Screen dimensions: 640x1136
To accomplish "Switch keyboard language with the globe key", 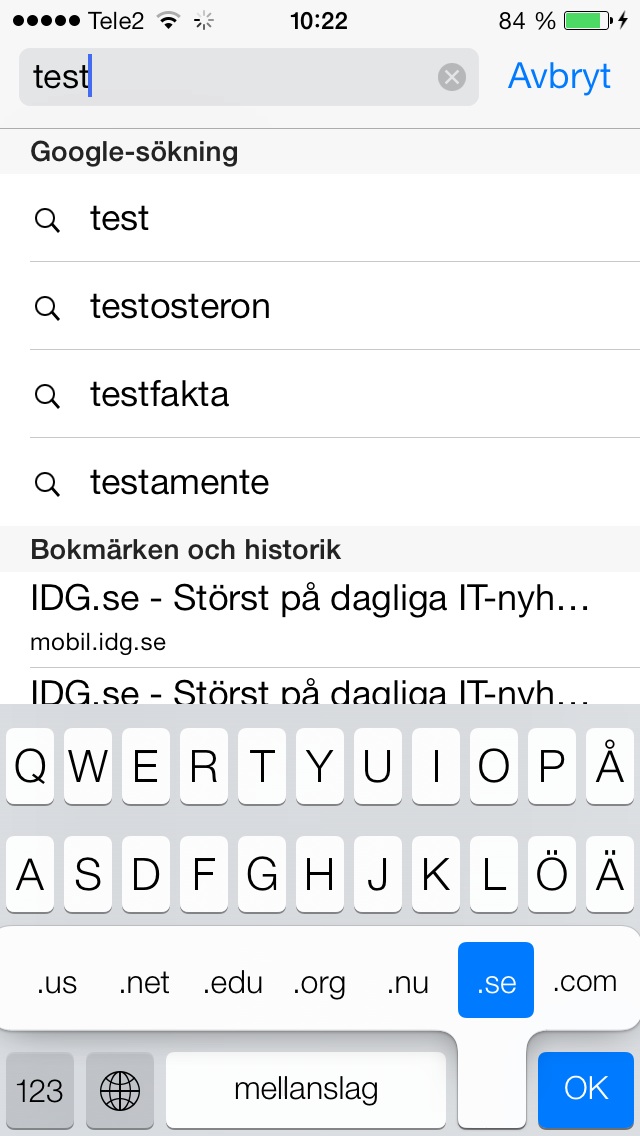I will [x=120, y=1090].
